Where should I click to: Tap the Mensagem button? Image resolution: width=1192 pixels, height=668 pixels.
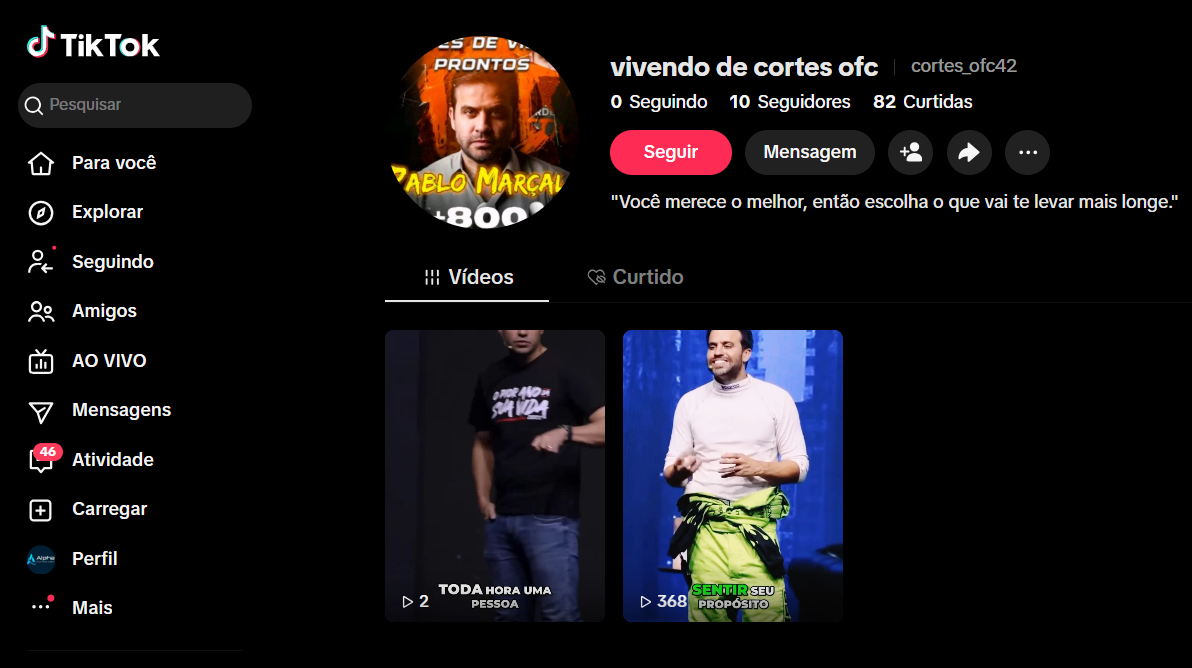tap(810, 152)
